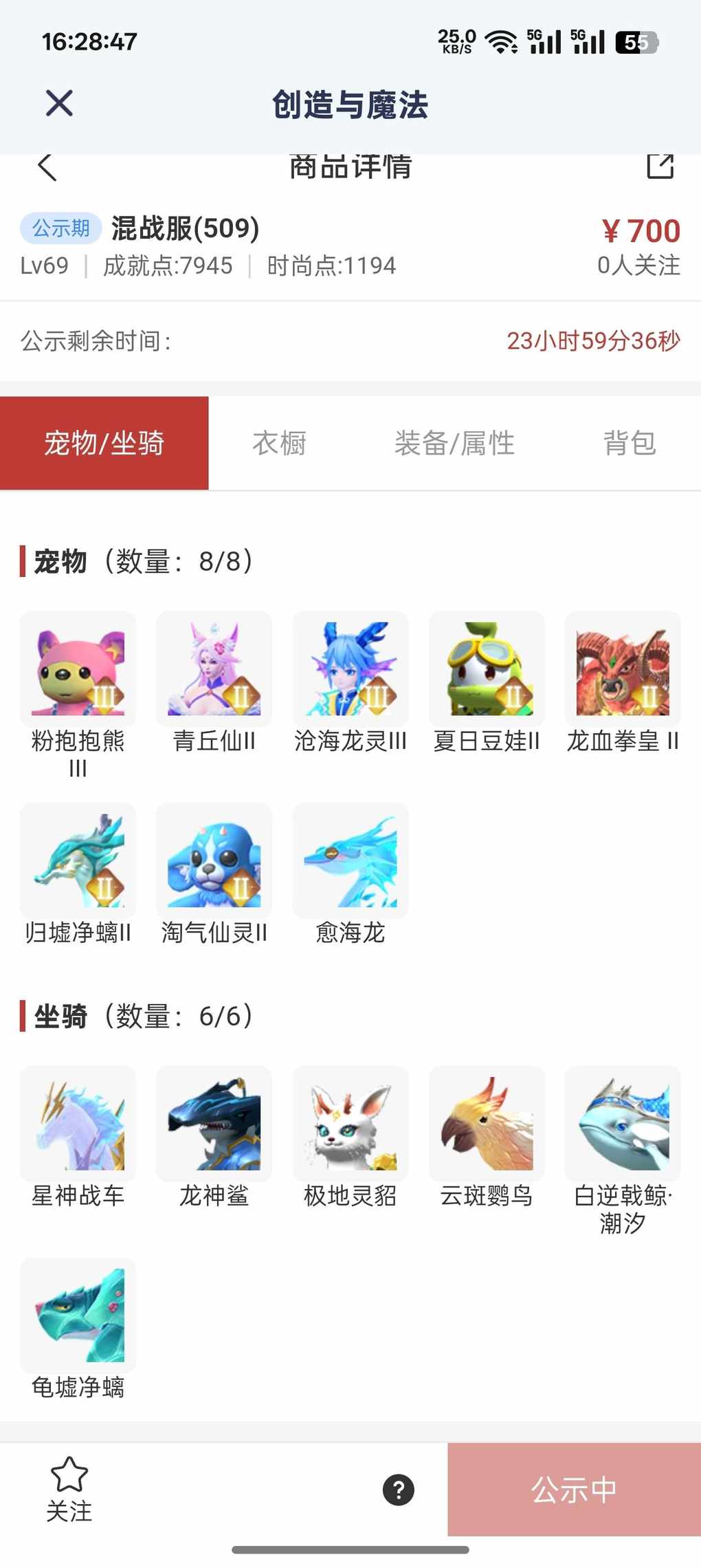Select the 背包 tab

coord(629,443)
